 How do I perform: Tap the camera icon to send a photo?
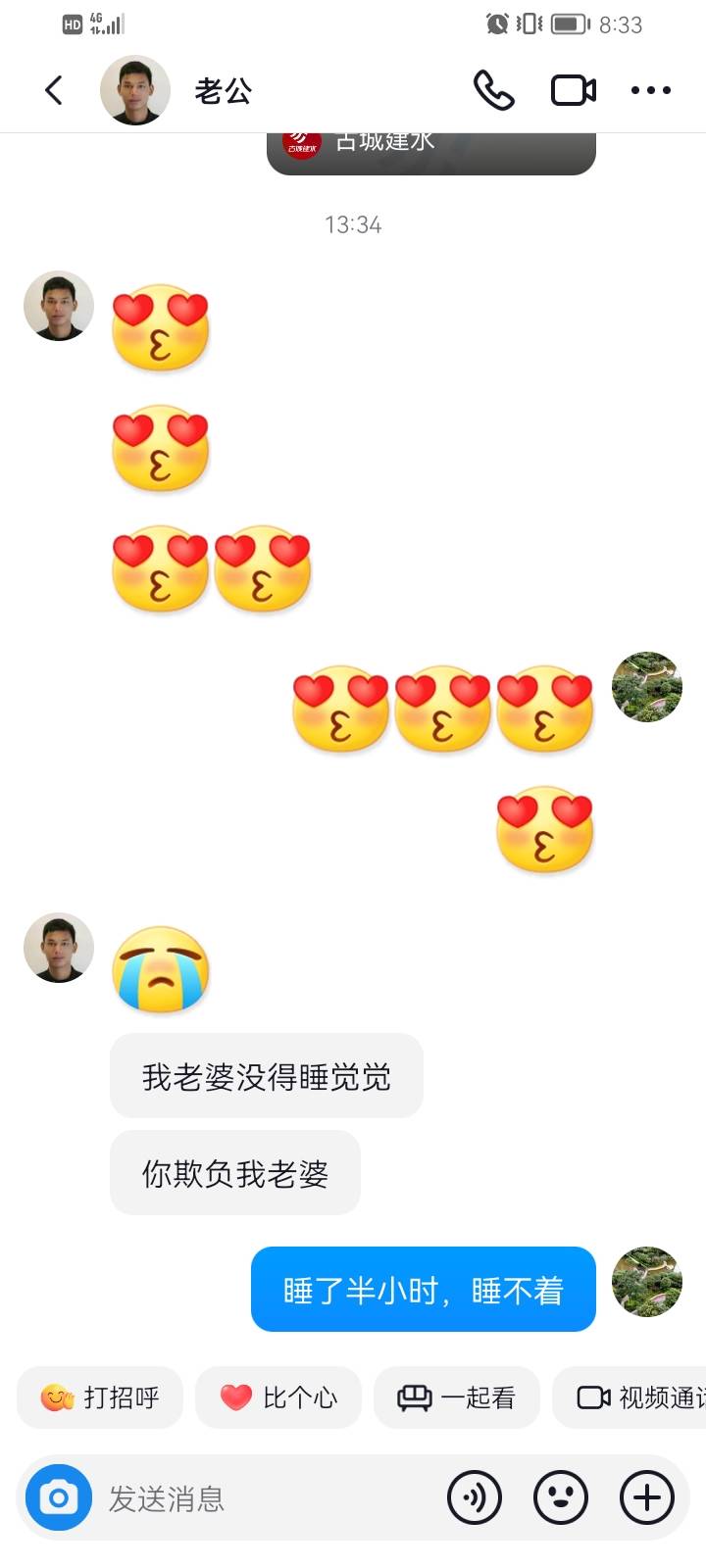pos(59,1497)
